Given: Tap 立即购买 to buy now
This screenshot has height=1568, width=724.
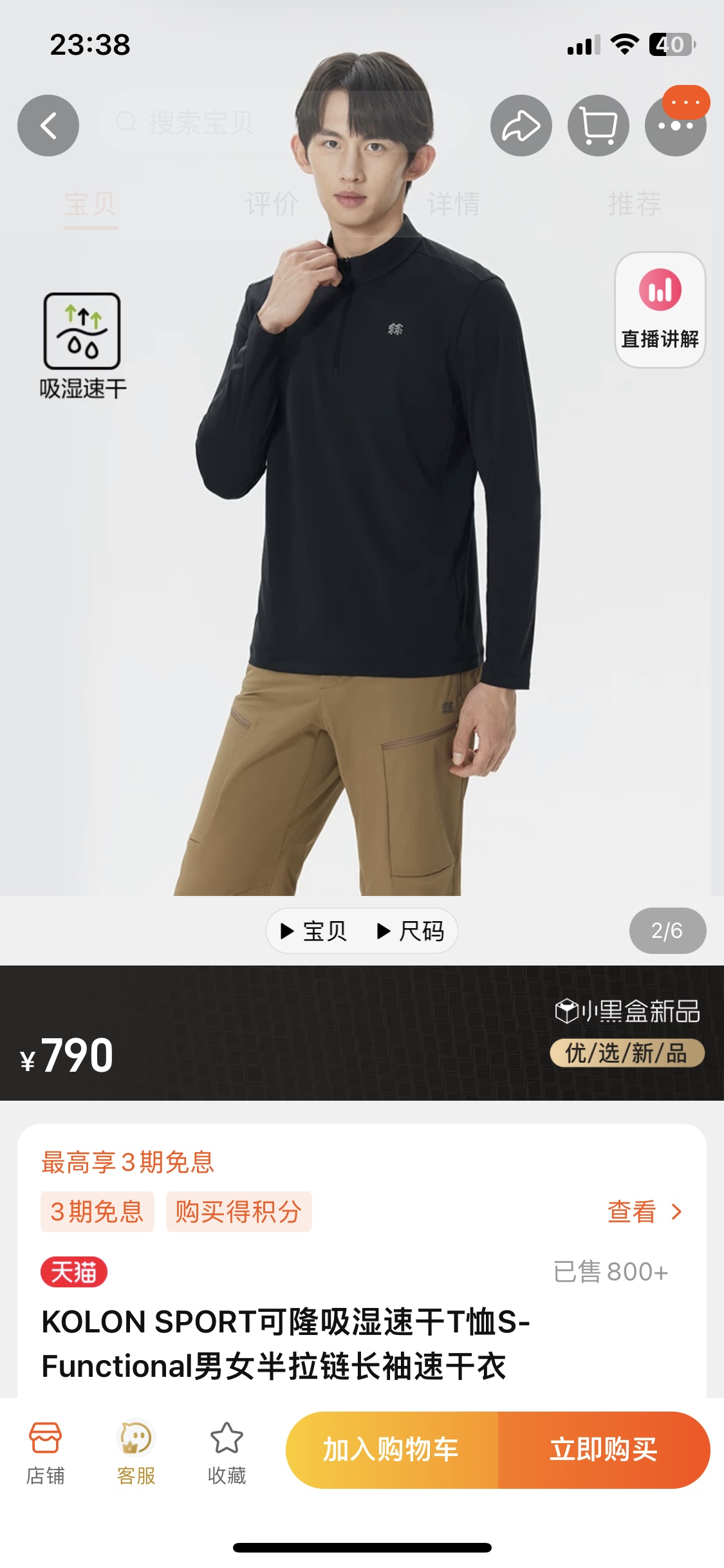Looking at the screenshot, I should (x=604, y=1450).
